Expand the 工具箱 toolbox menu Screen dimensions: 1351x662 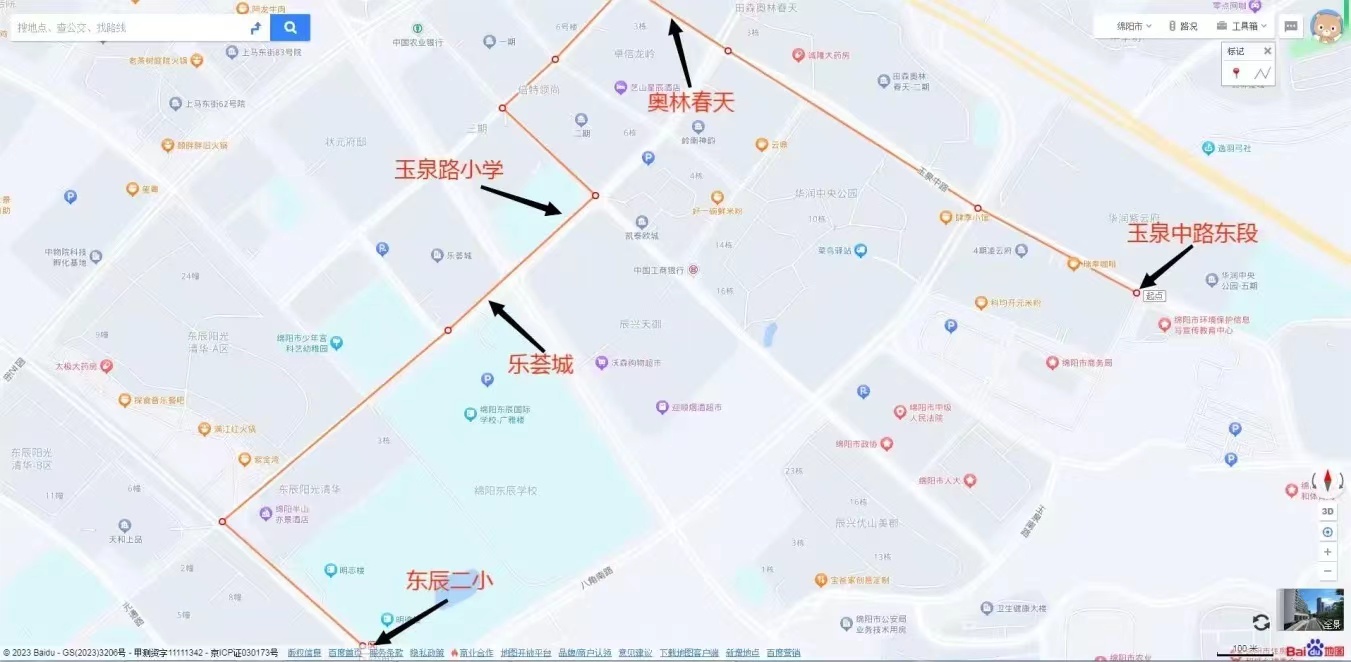[1242, 26]
